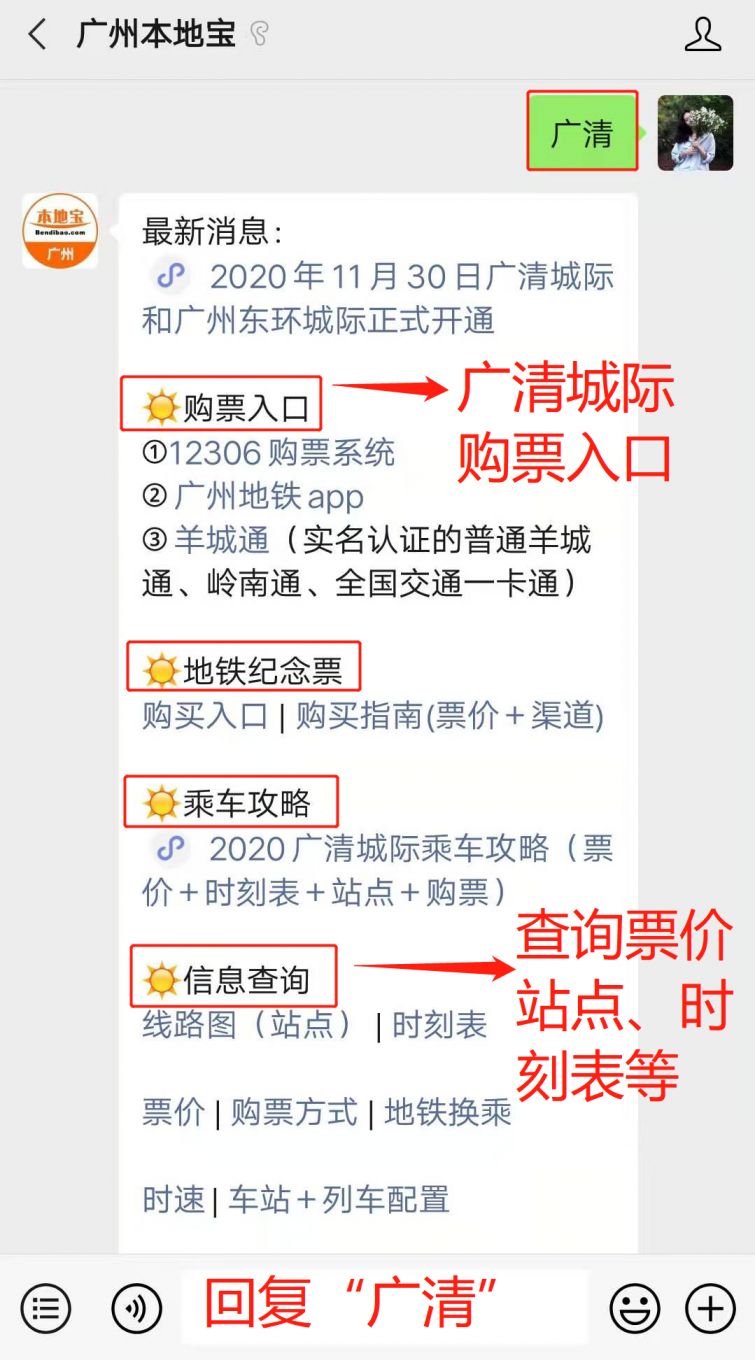This screenshot has width=755, height=1360.
Task: Tap the user's avatar photo thumbnail
Action: (x=695, y=131)
